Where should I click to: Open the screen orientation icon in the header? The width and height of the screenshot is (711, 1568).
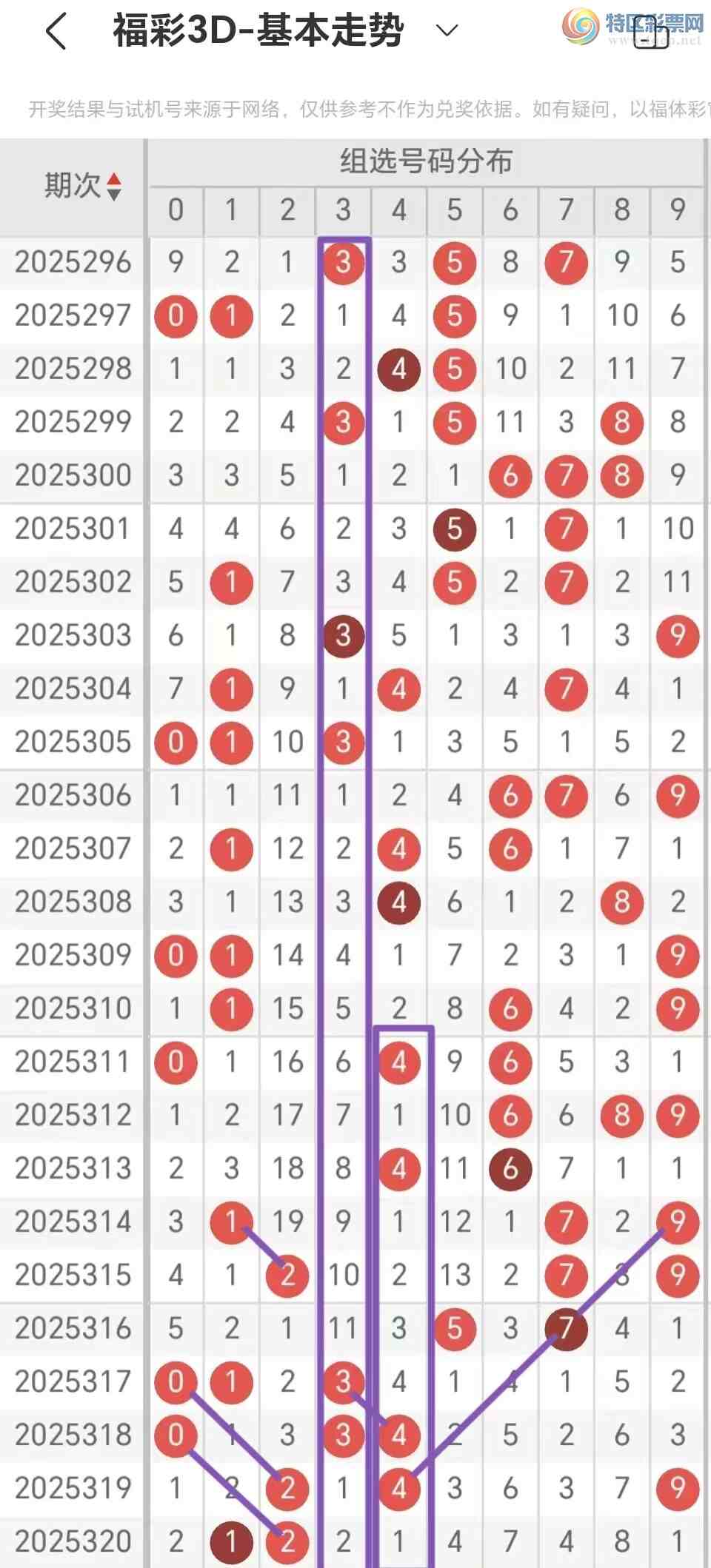(x=652, y=31)
